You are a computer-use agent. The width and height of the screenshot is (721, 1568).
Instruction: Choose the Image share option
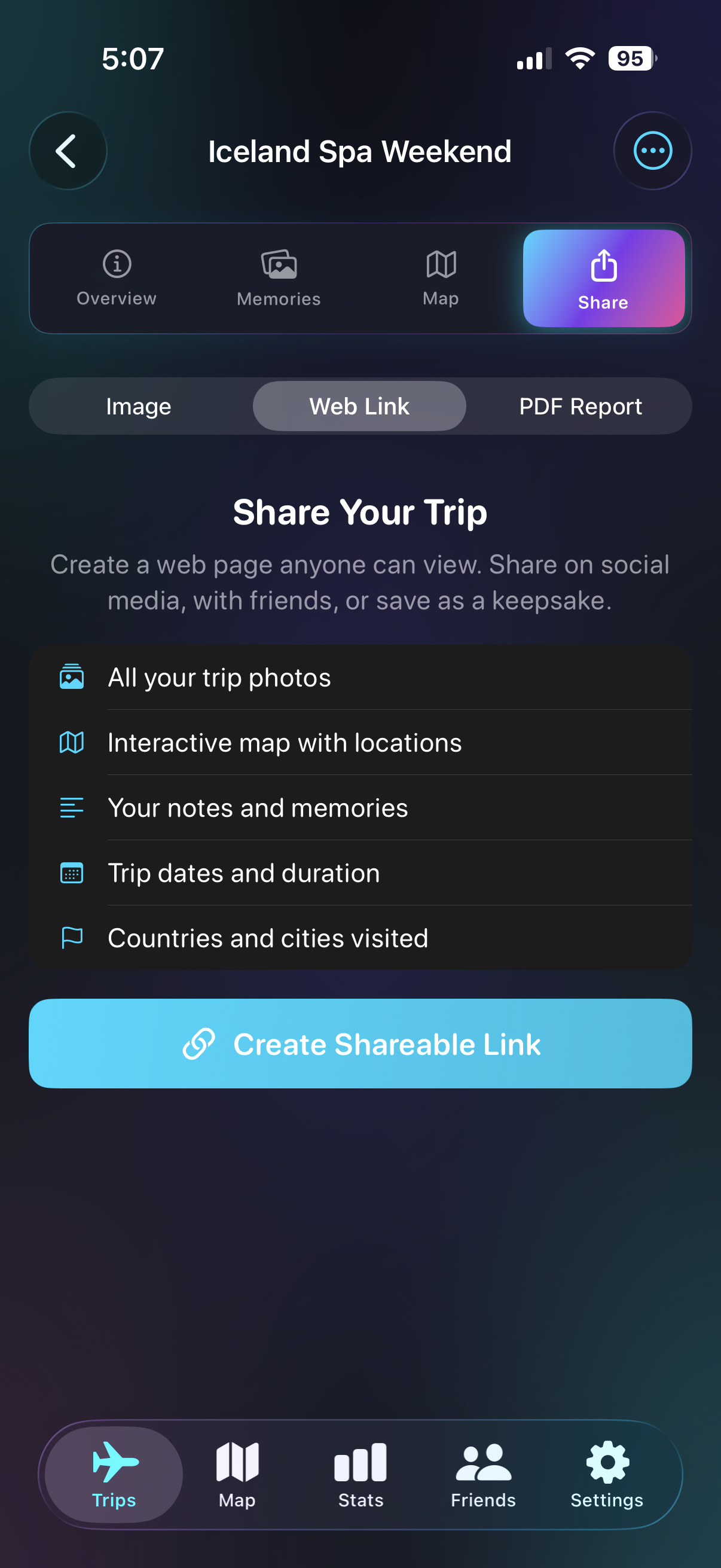139,406
